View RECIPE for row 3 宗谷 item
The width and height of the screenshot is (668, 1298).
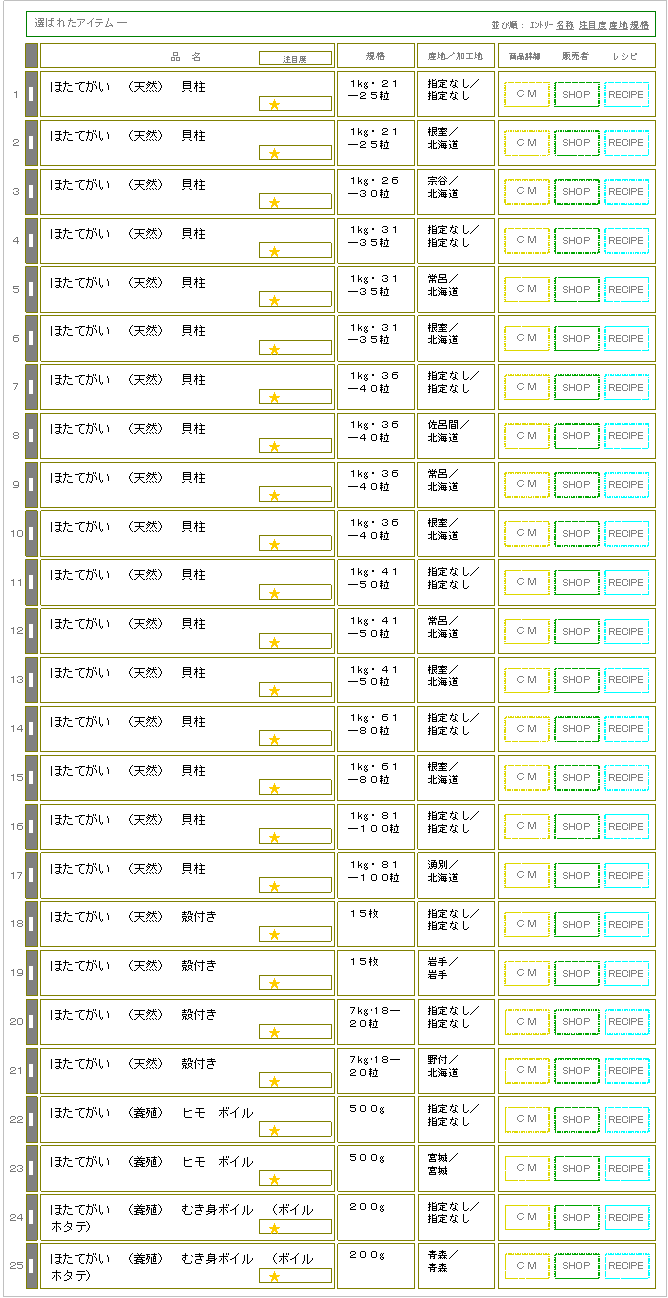point(626,191)
